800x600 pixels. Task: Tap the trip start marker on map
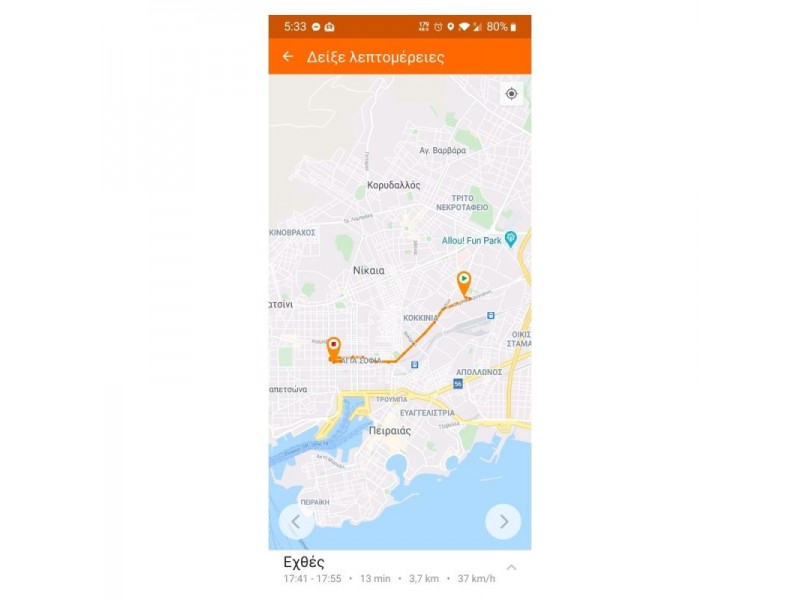click(464, 281)
